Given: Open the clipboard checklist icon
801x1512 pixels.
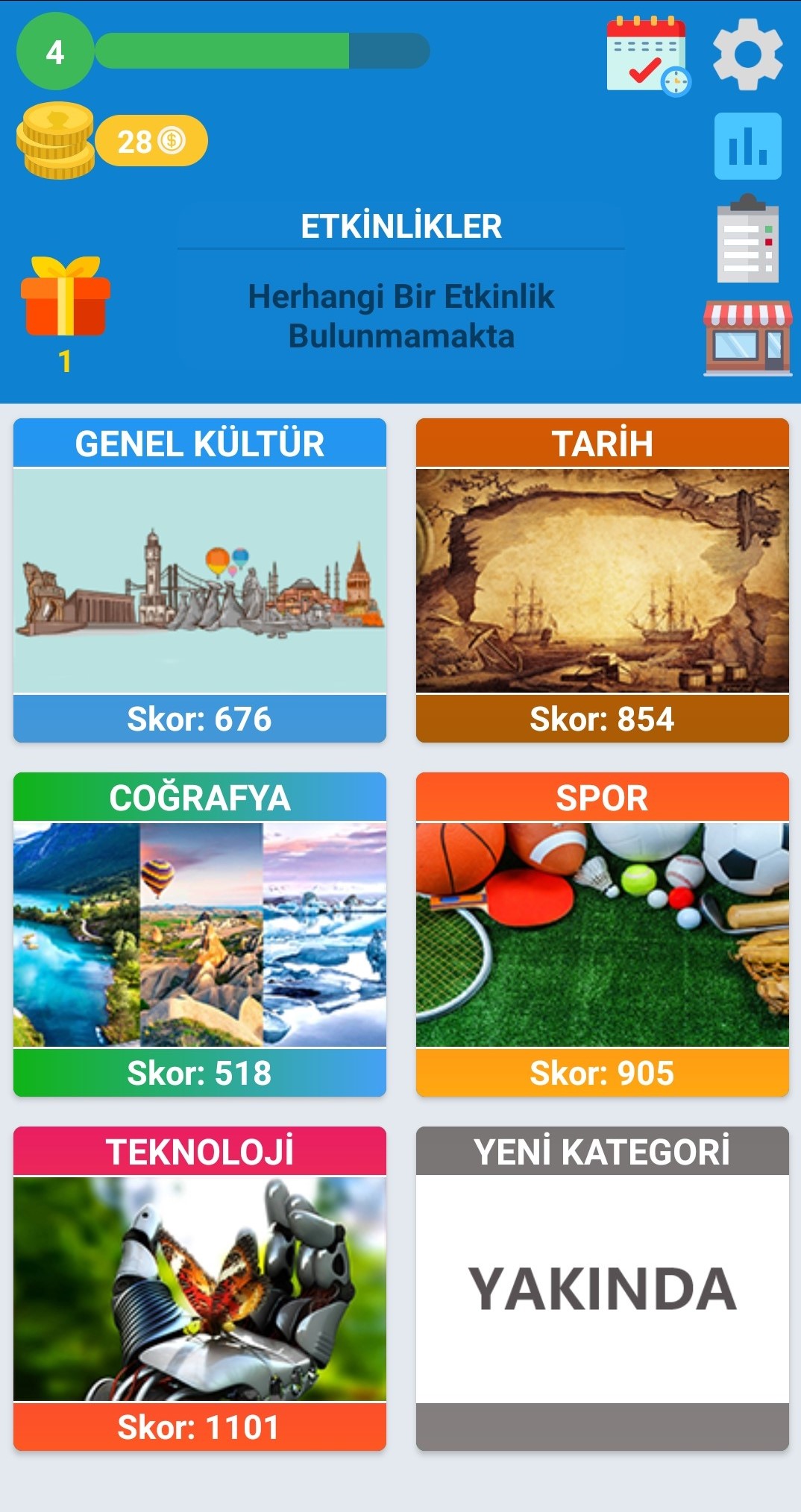Looking at the screenshot, I should coord(747,239).
